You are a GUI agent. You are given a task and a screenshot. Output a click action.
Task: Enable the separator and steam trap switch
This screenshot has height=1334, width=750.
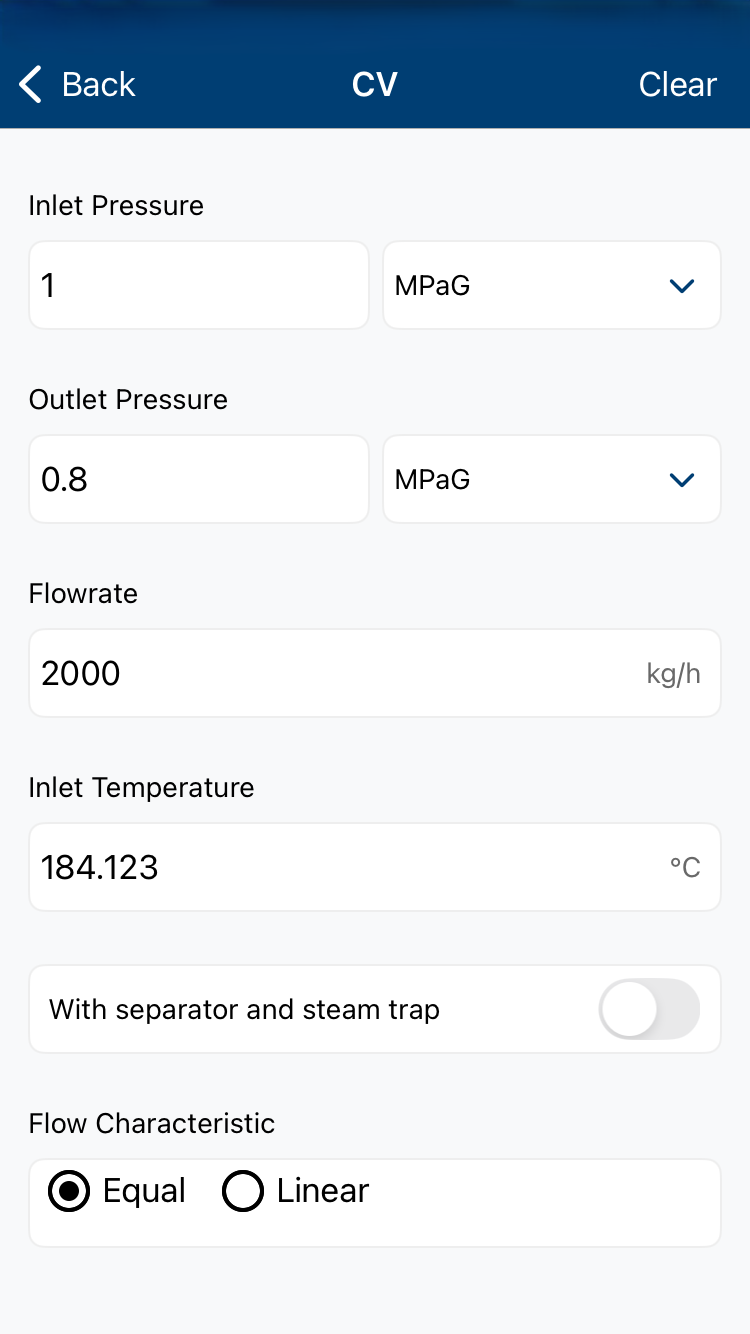click(648, 1009)
